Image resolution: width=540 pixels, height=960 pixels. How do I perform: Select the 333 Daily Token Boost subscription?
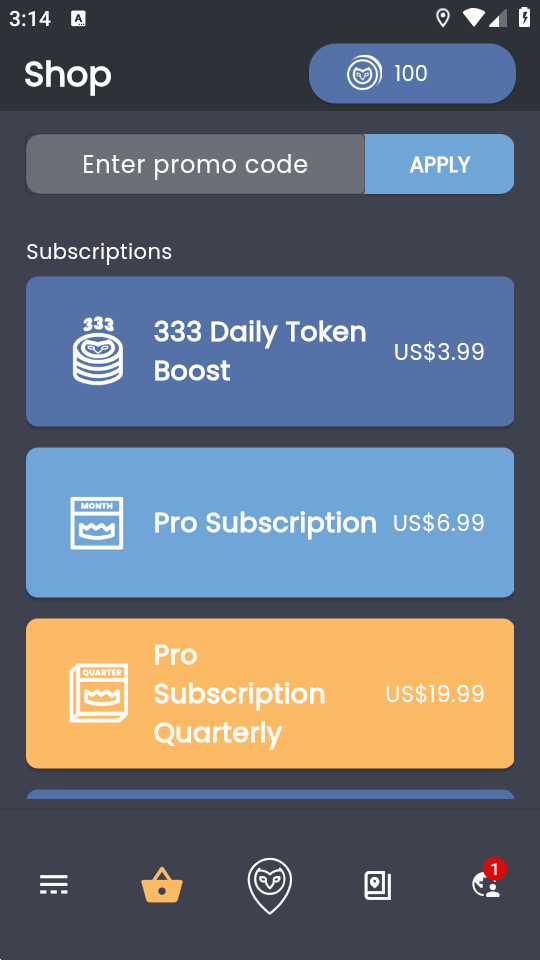tap(270, 351)
